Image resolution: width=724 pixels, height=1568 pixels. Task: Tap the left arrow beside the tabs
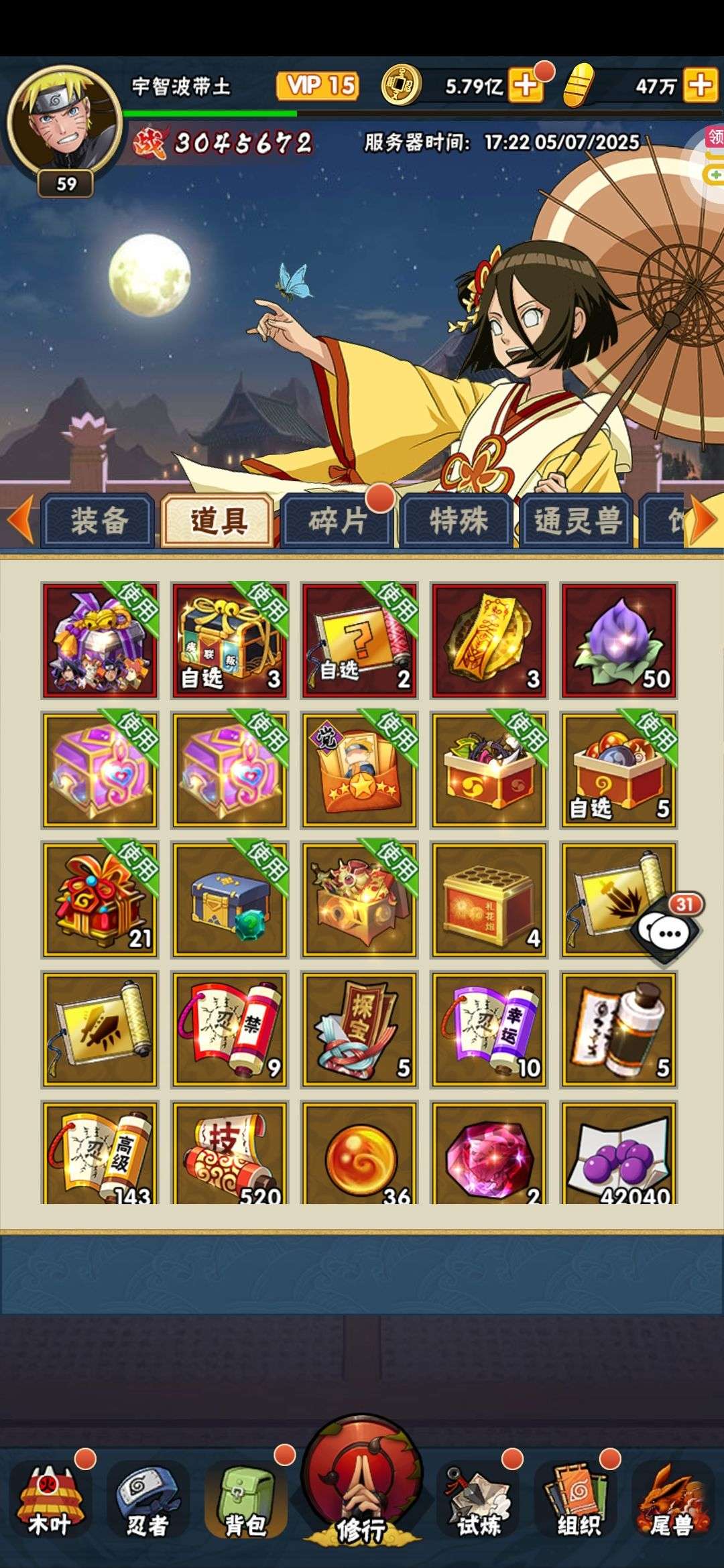pyautogui.click(x=19, y=519)
